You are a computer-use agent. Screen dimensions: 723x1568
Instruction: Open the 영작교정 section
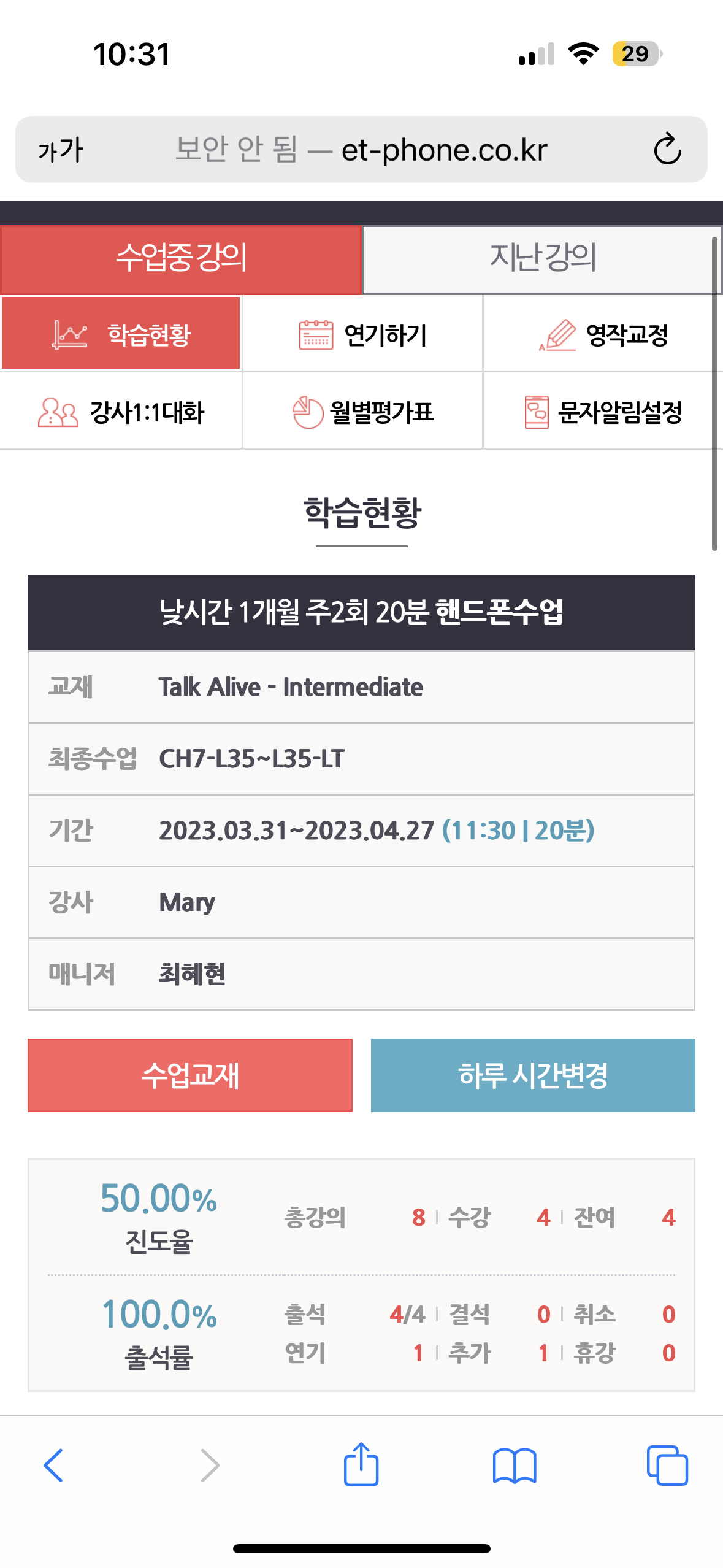603,334
